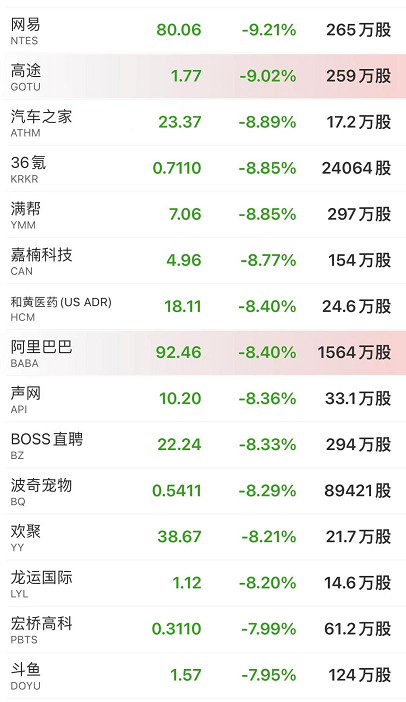Open the 宏桥高科 PBTS row
Screen dimensions: 406x702
(203, 629)
